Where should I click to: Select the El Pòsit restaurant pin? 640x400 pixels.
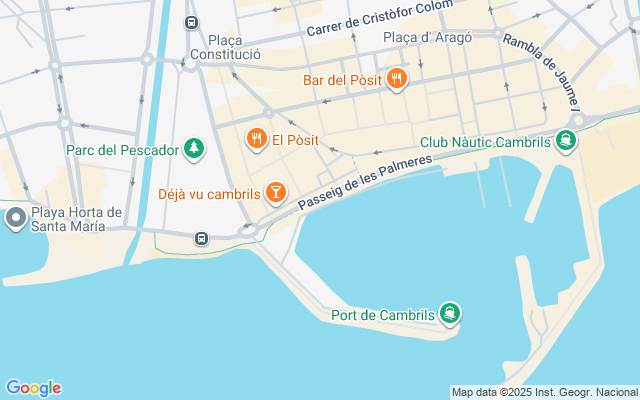coord(257,139)
